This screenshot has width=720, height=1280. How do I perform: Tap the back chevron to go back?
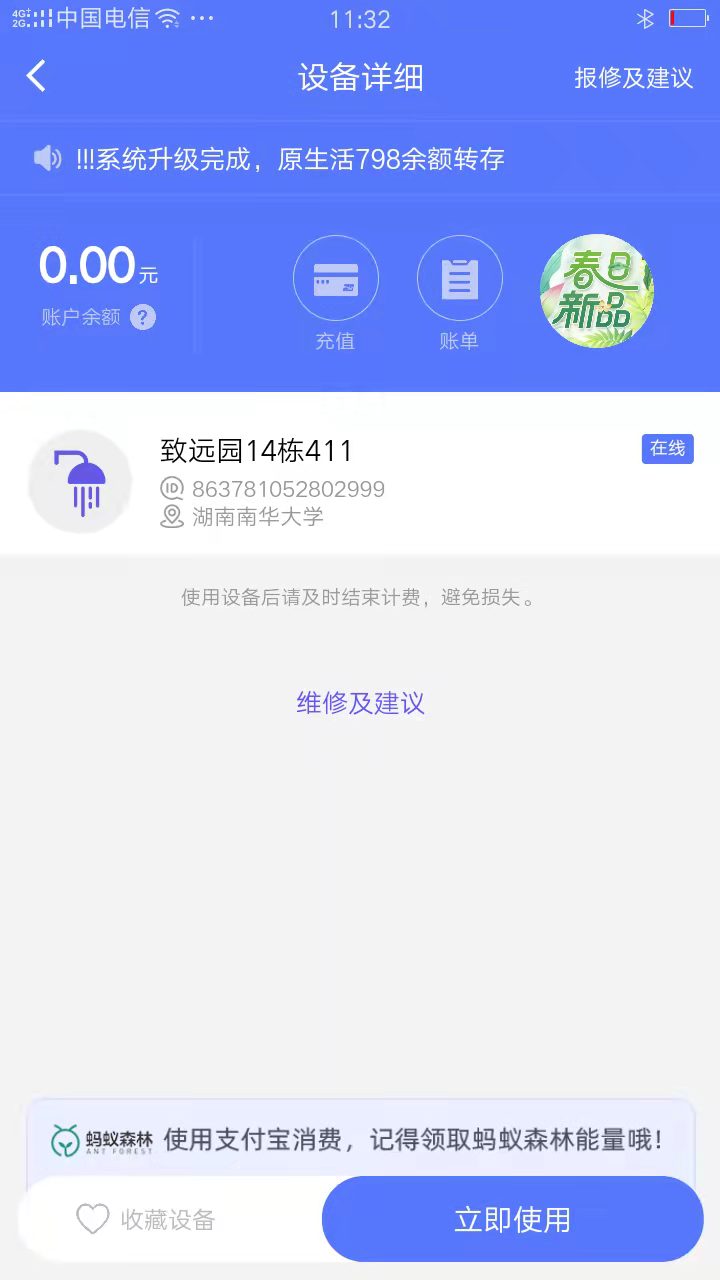35,75
